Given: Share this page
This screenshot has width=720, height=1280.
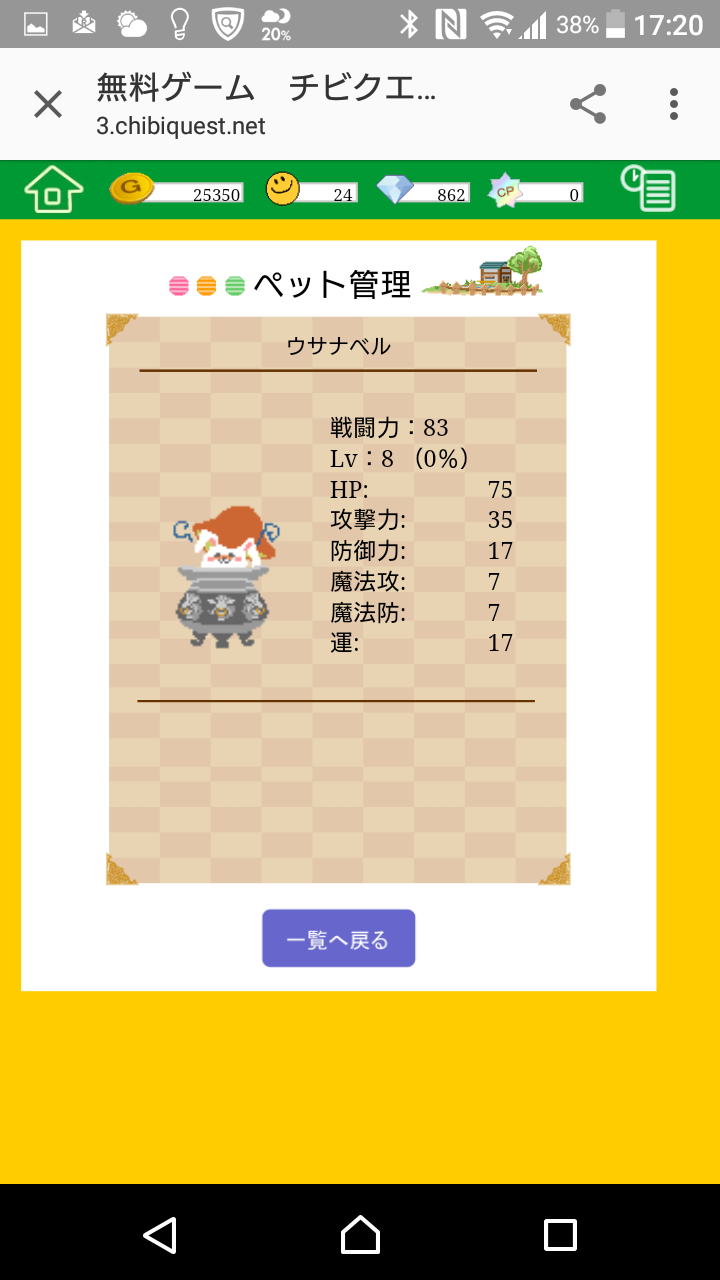Looking at the screenshot, I should 588,104.
